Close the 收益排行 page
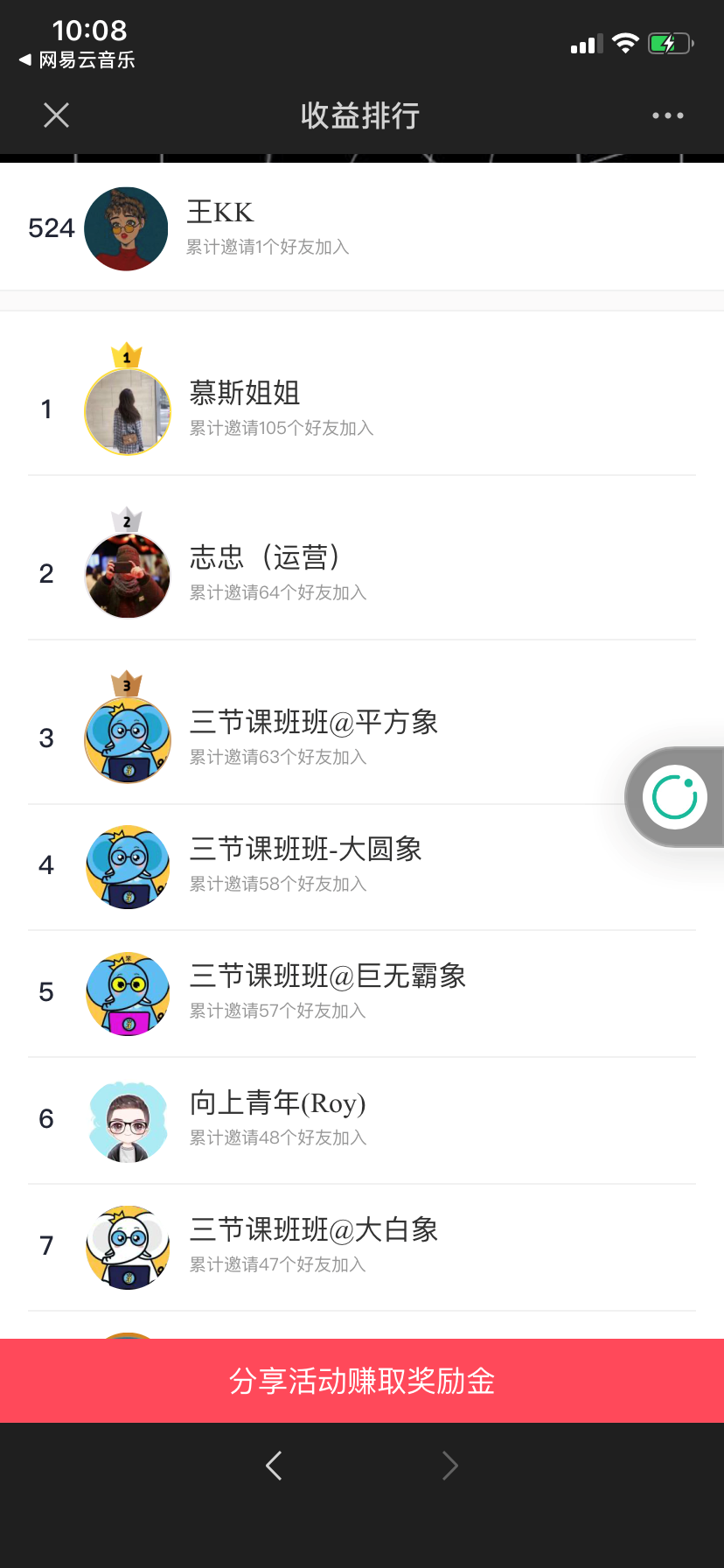Image resolution: width=724 pixels, height=1568 pixels. 56,115
